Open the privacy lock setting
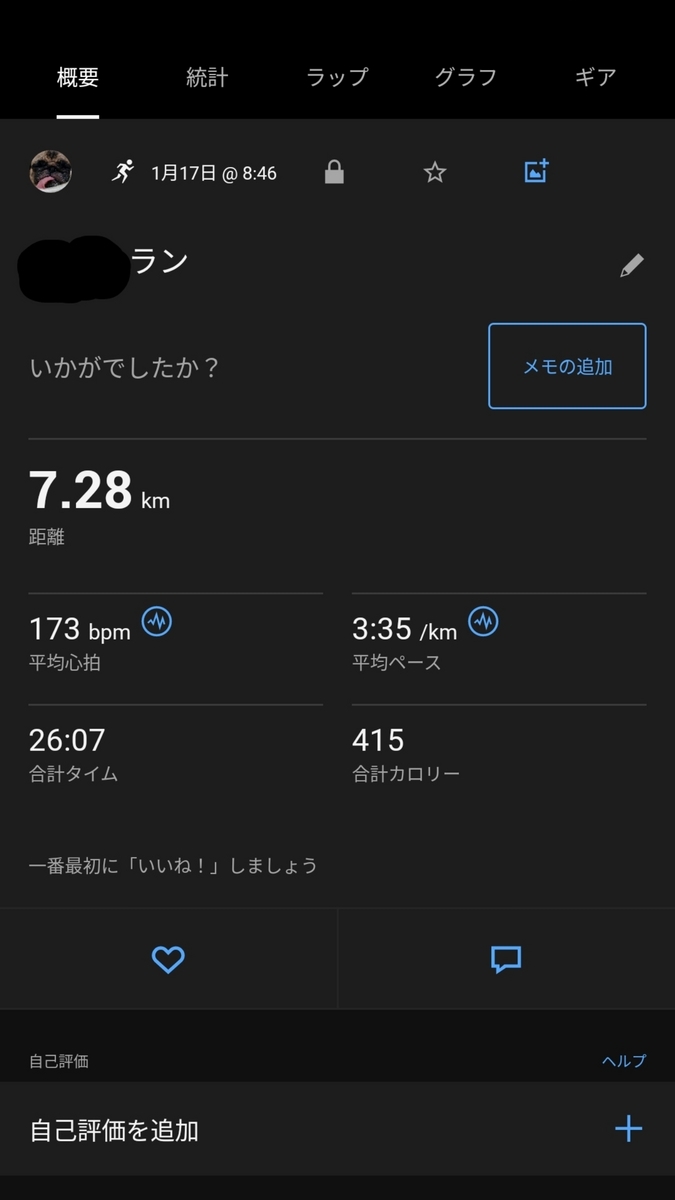Viewport: 675px width, 1200px height. point(334,173)
